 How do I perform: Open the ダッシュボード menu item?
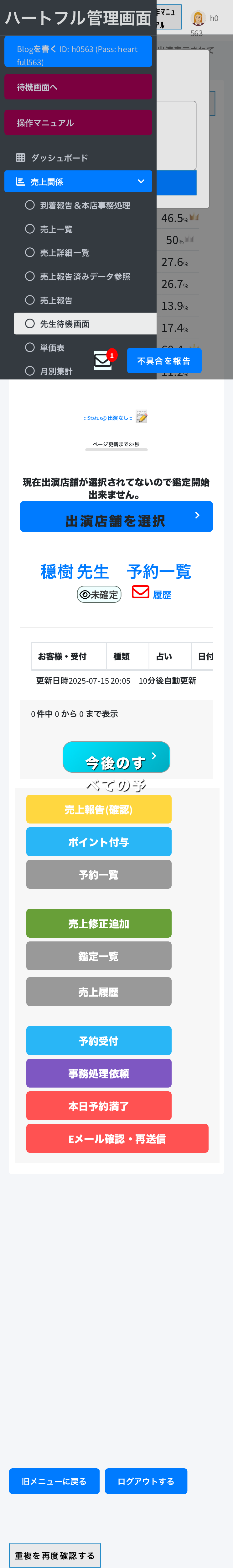[60, 158]
